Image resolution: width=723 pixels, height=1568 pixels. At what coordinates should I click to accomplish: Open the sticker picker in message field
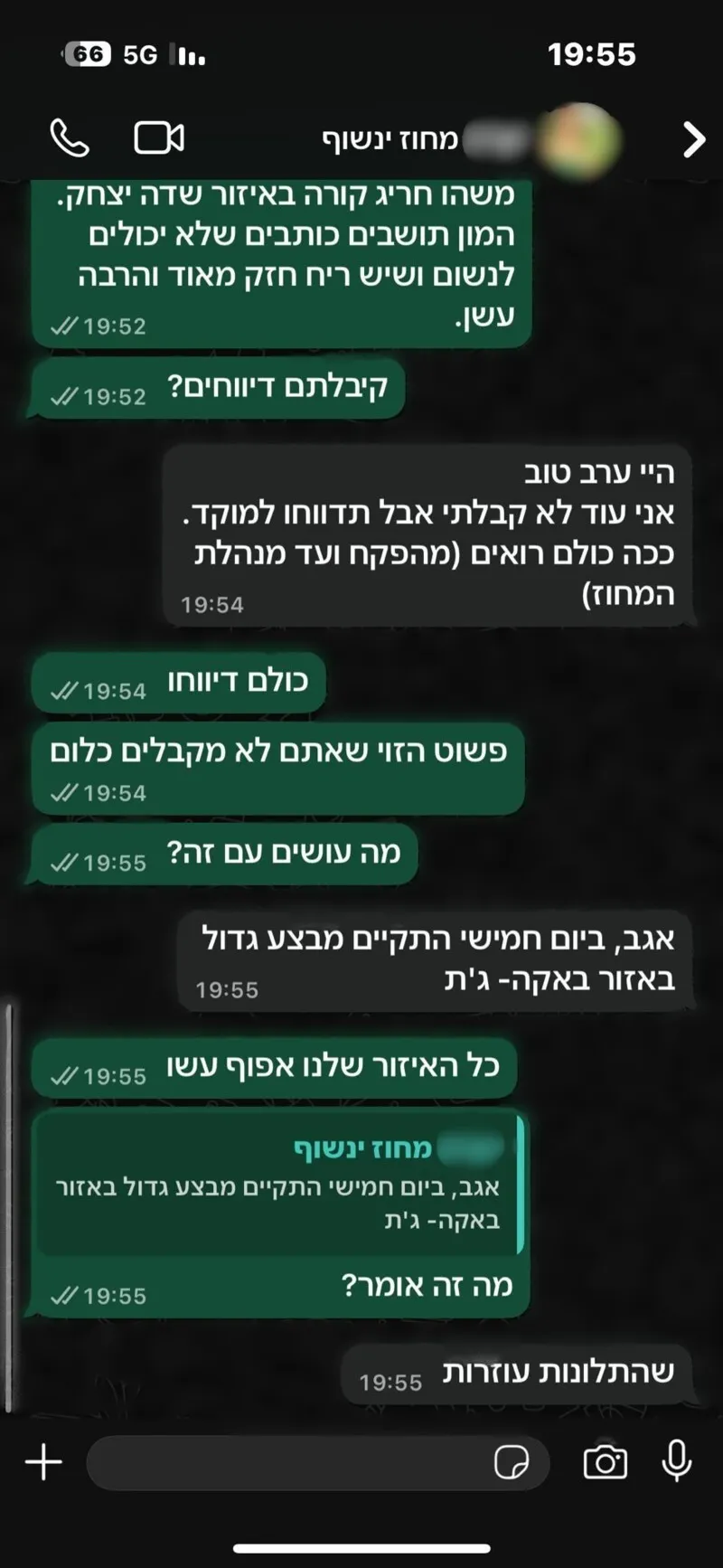pos(512,1462)
